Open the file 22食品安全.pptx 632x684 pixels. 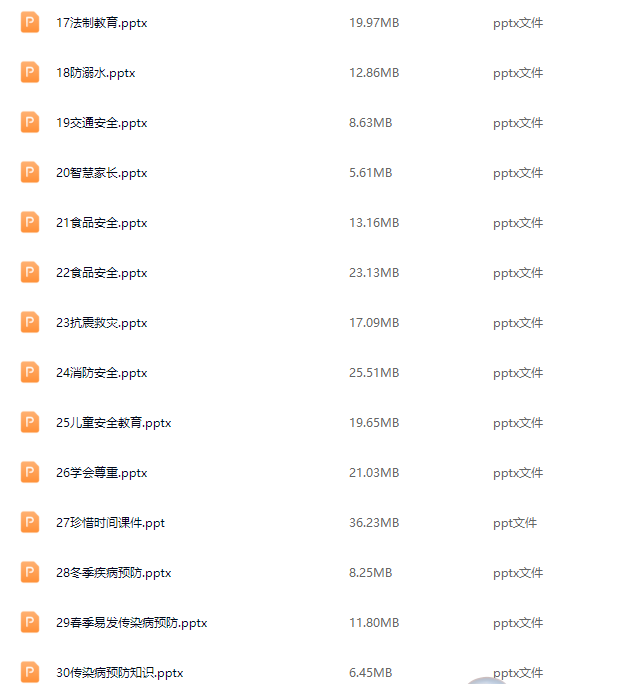(x=101, y=272)
